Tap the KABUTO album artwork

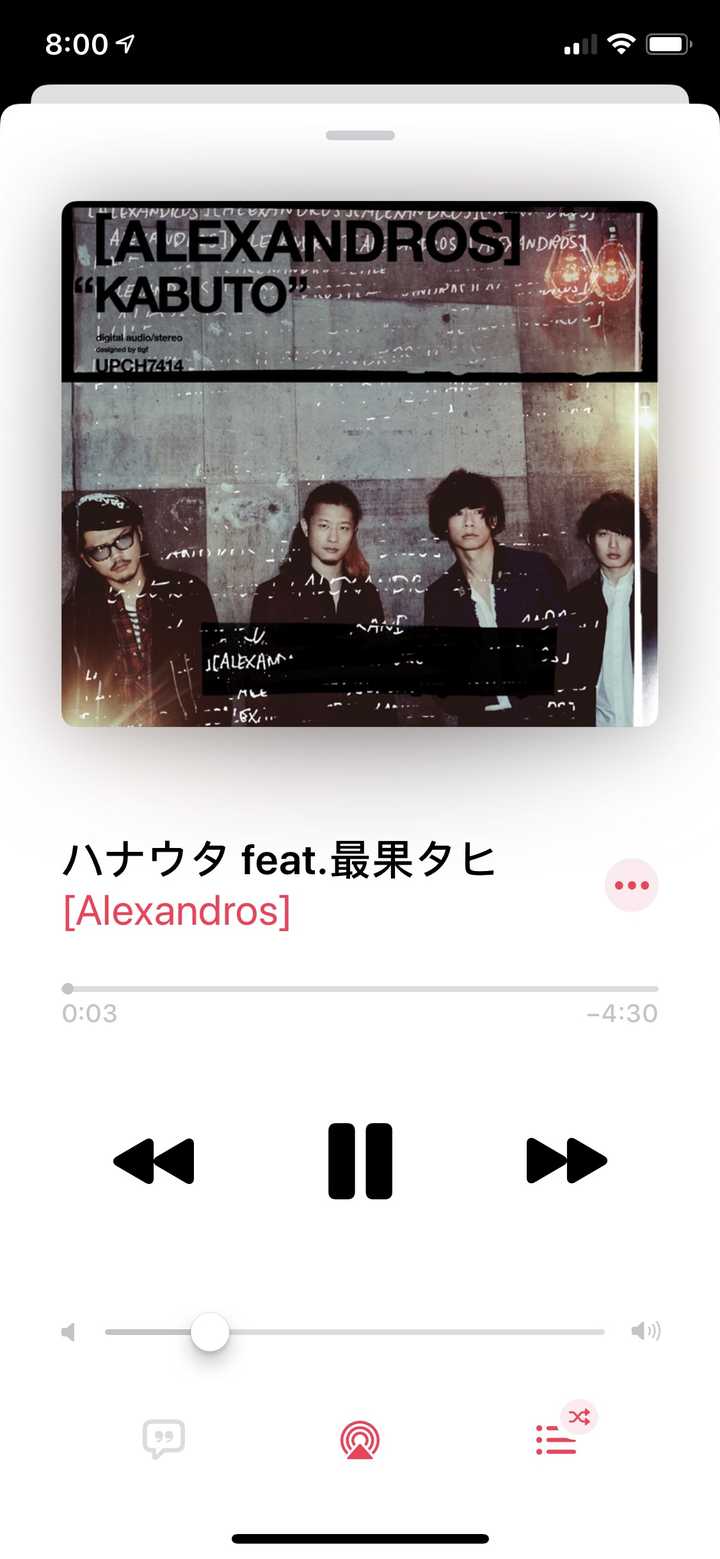click(x=360, y=464)
